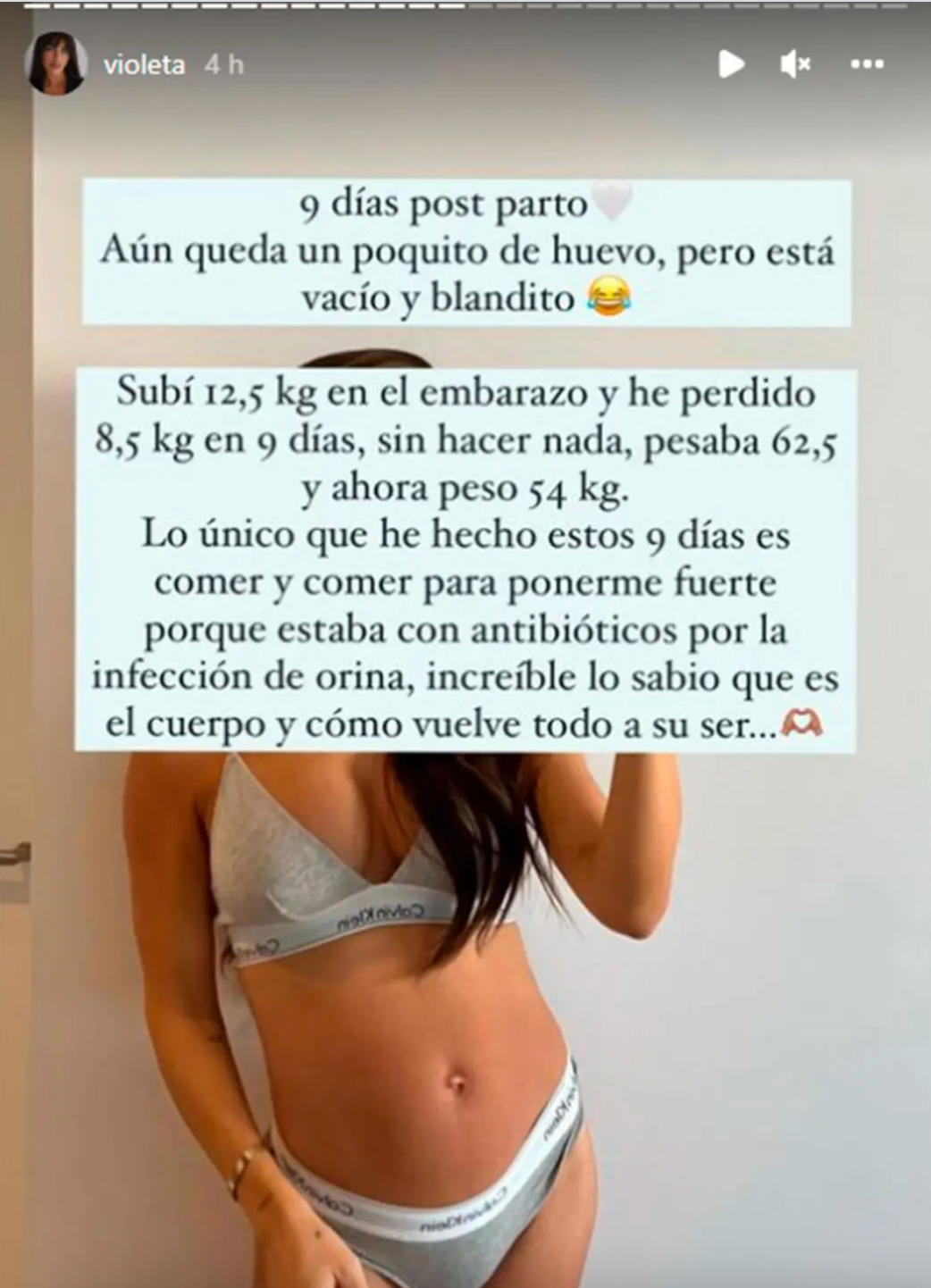
Task: Open the three-dot options menu
Action: (867, 64)
